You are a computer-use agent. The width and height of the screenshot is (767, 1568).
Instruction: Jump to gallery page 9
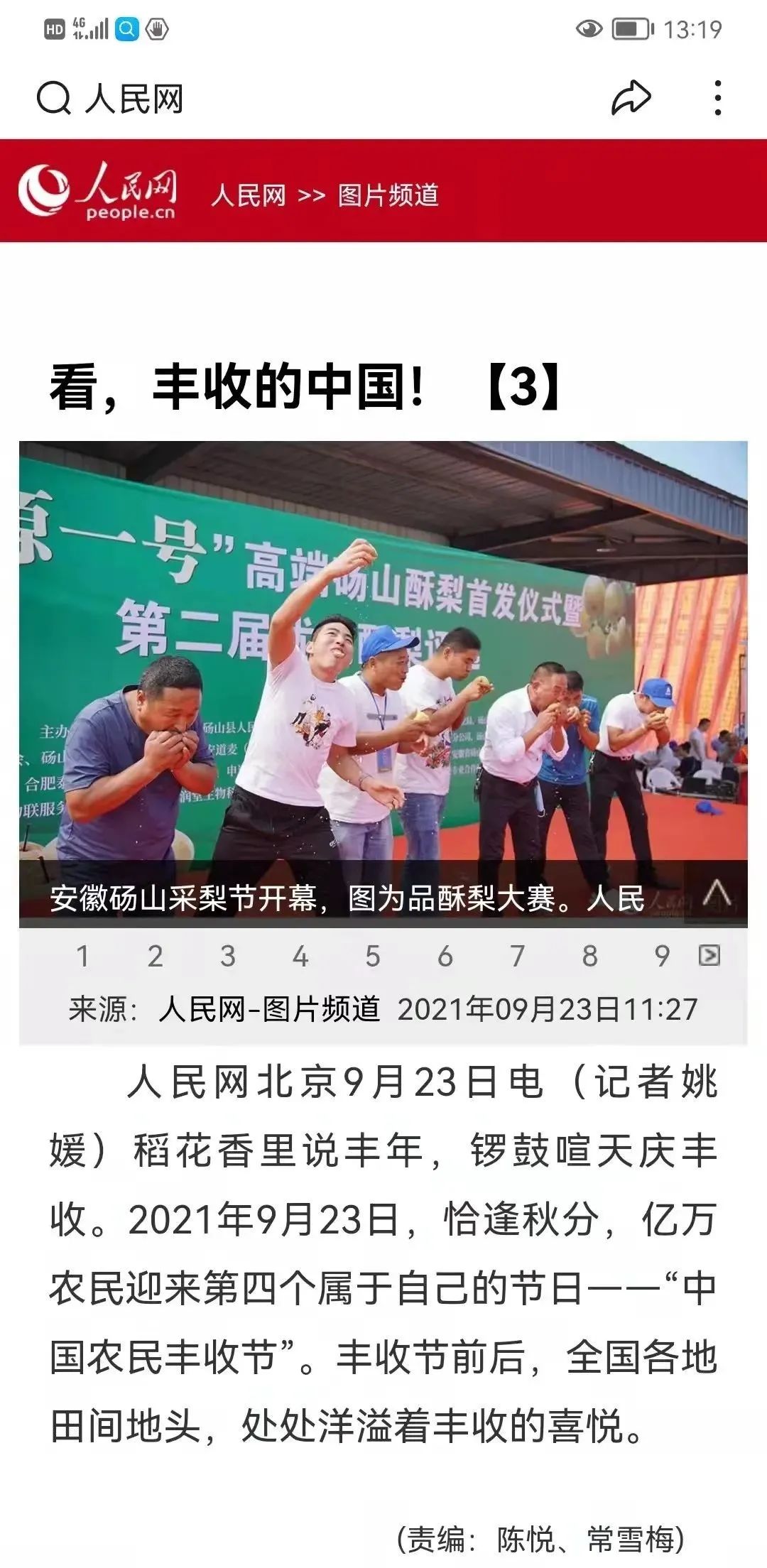pyautogui.click(x=662, y=956)
